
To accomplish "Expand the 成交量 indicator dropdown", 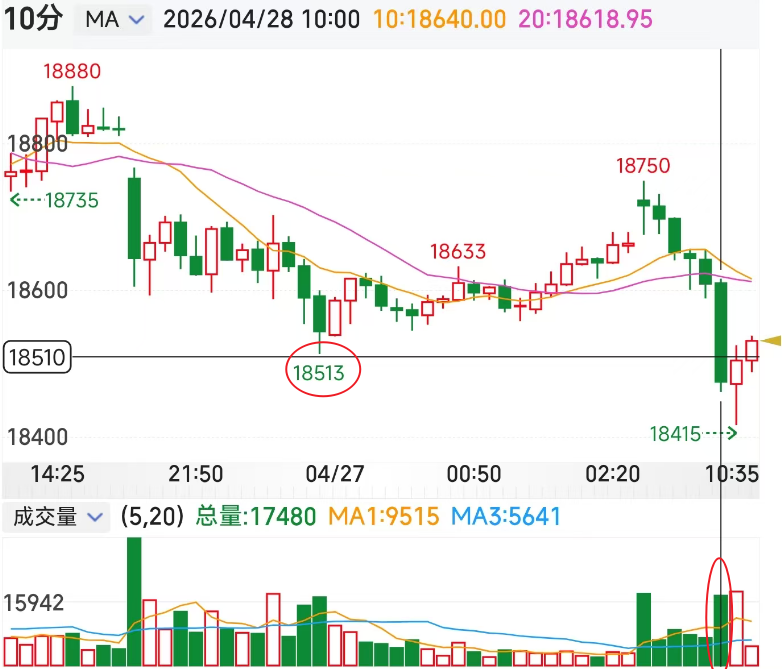I will [57, 517].
